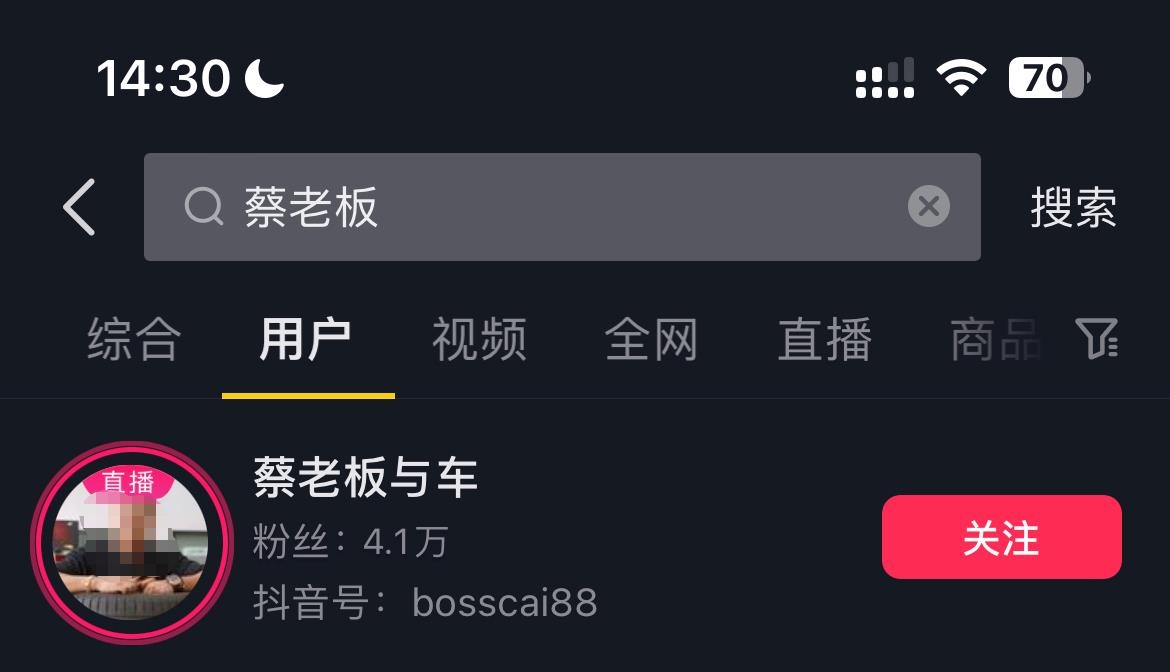The width and height of the screenshot is (1170, 672).
Task: Clear the search text with the X icon
Action: (x=928, y=207)
